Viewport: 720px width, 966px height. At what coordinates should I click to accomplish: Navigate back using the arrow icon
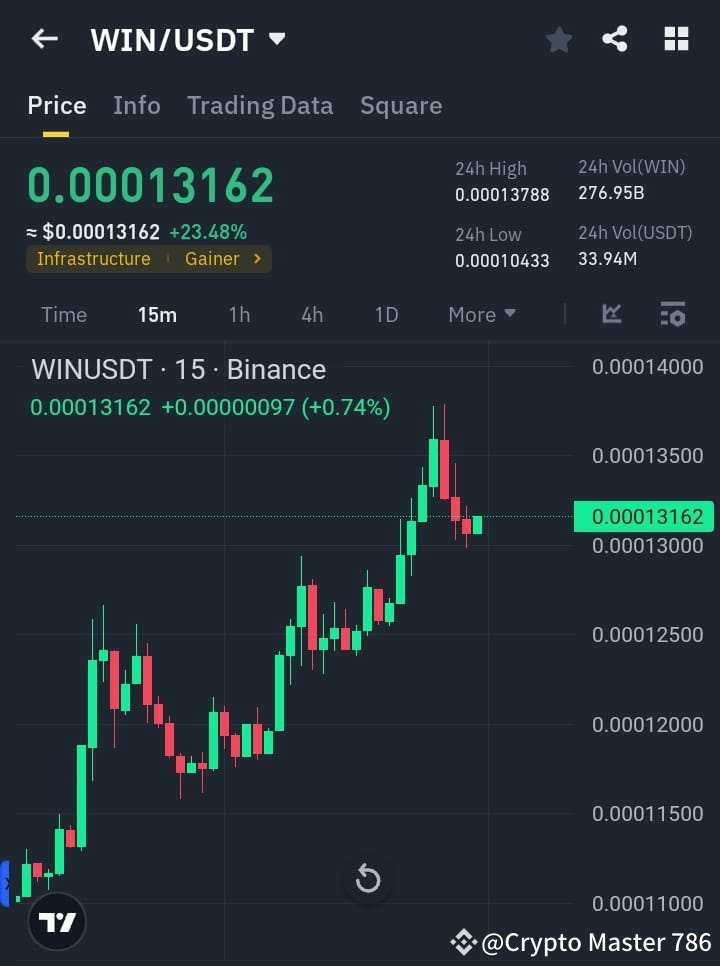point(43,38)
